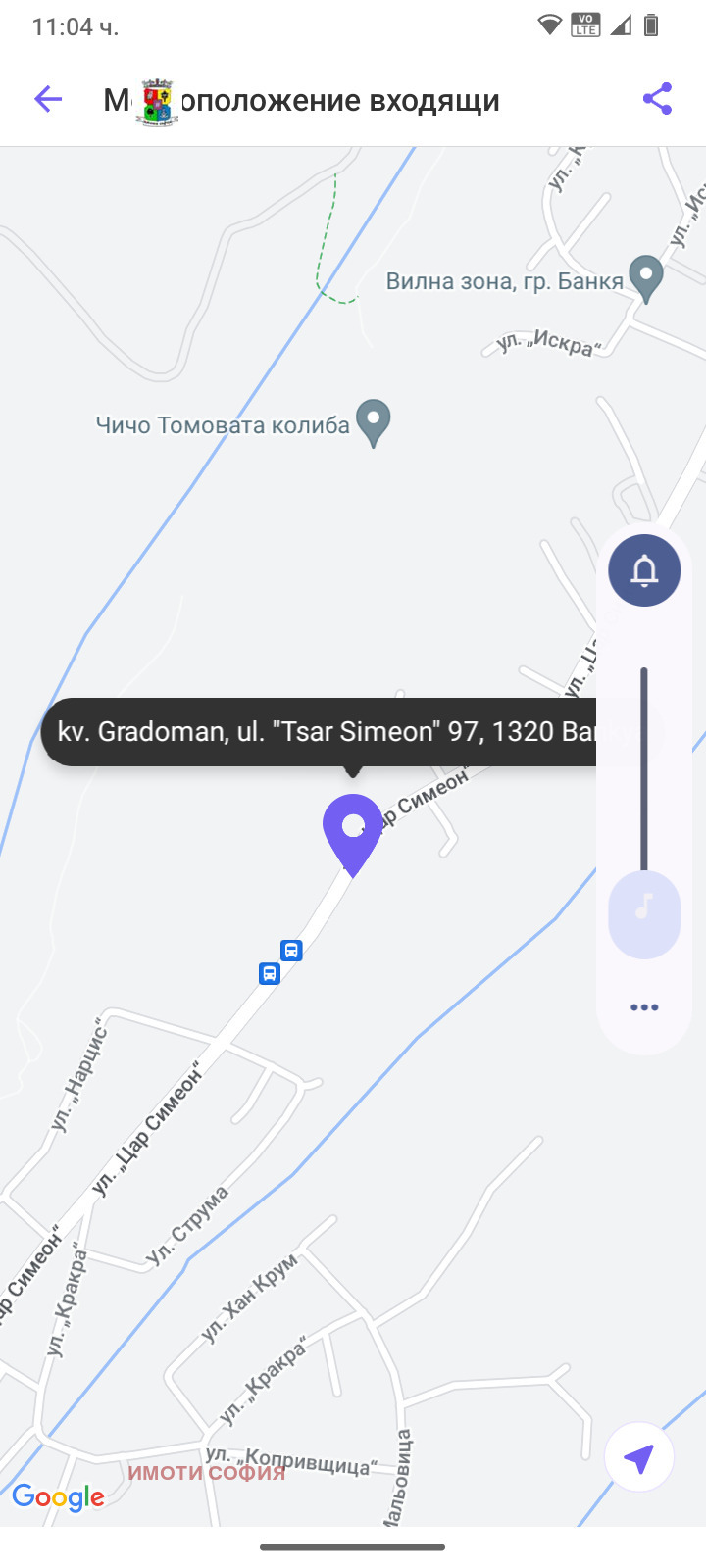Tap the media volume slider

tap(644, 784)
